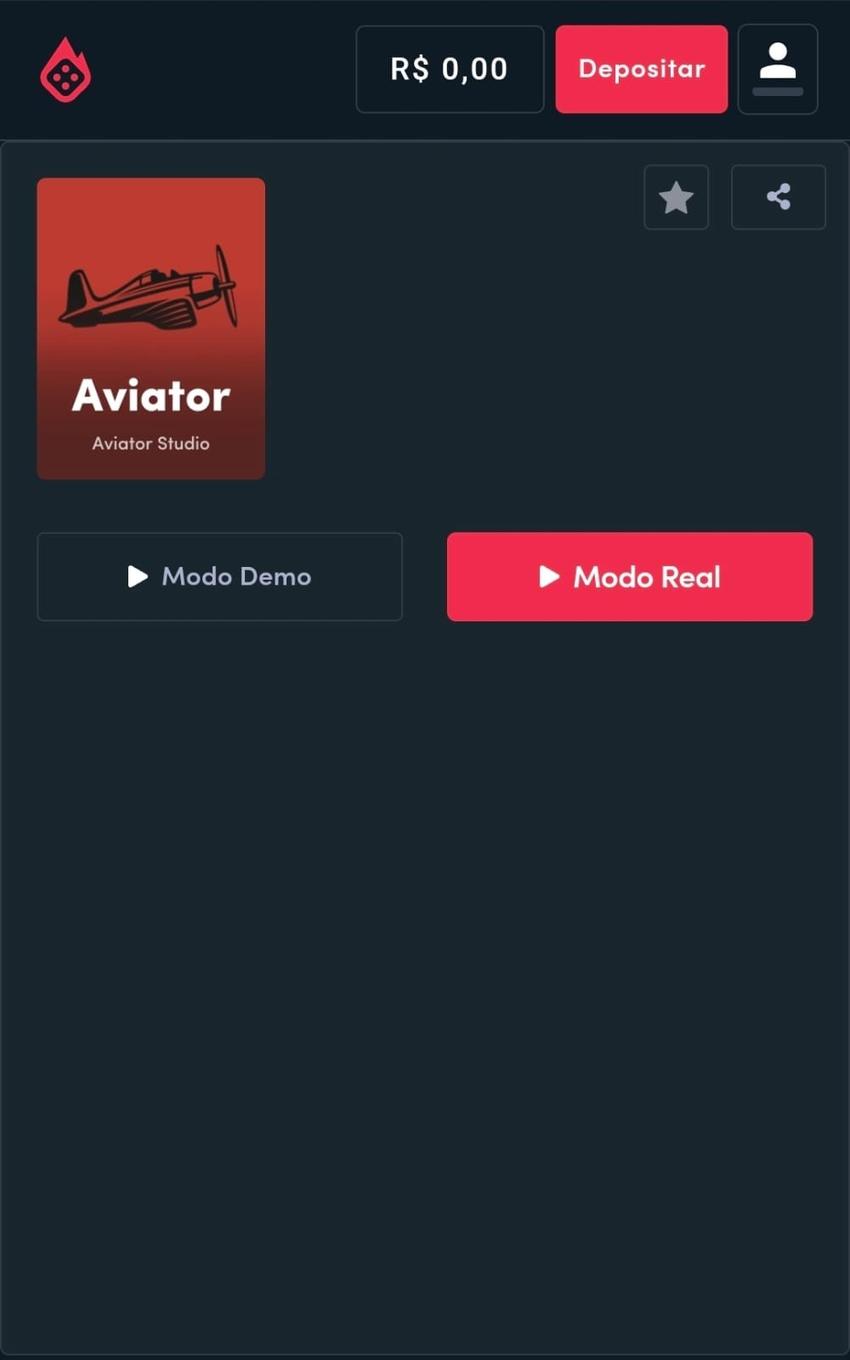Launch Modo Demo to play for free
Screen dimensions: 850x1360
(x=220, y=576)
